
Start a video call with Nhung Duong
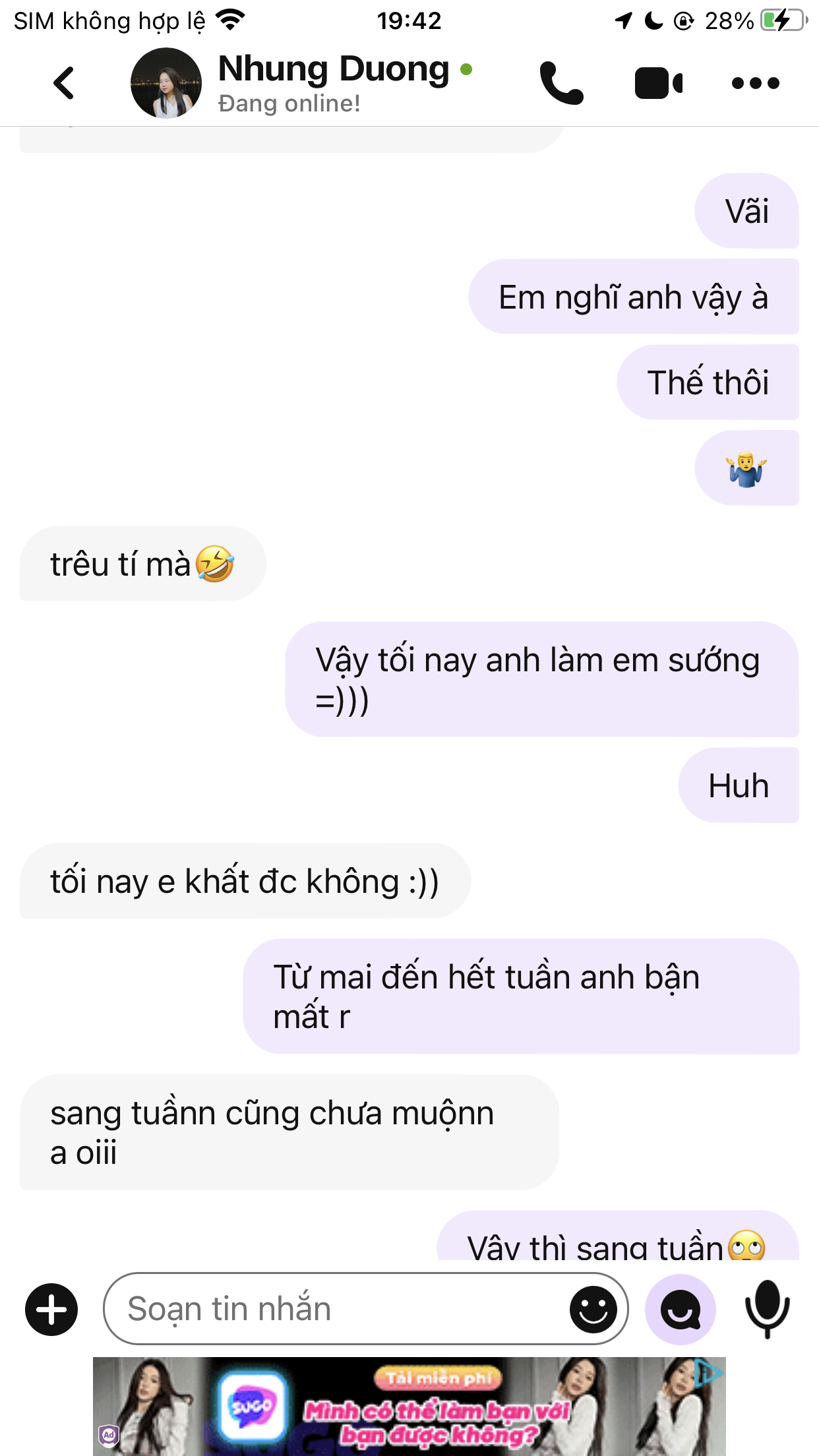[658, 83]
